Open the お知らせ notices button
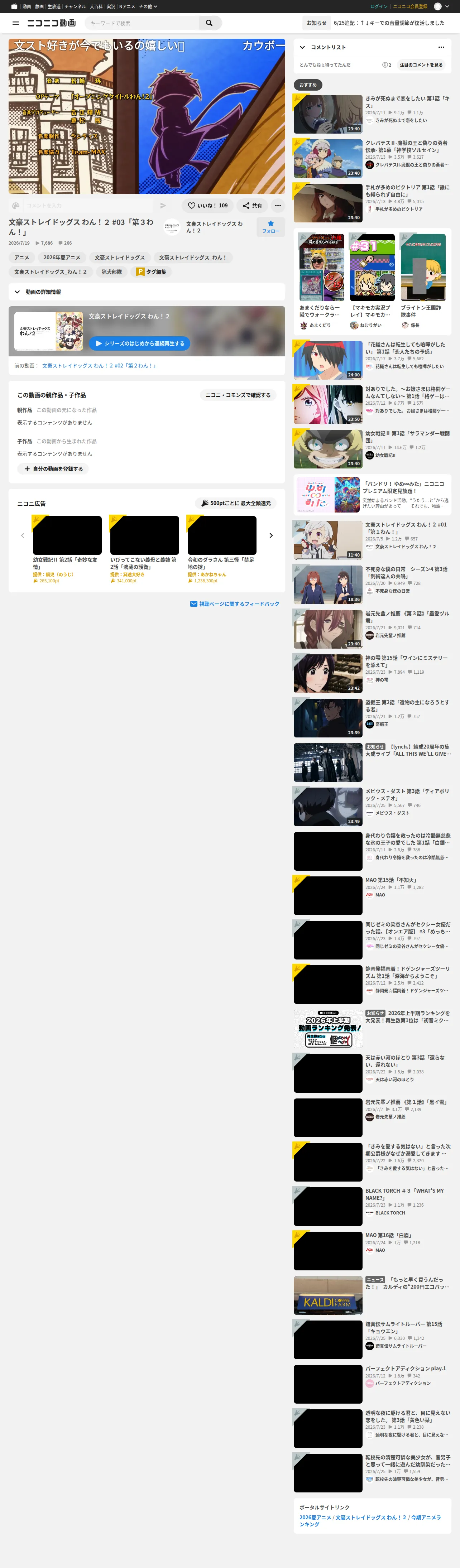Viewport: 460px width, 1568px height. pyautogui.click(x=316, y=23)
